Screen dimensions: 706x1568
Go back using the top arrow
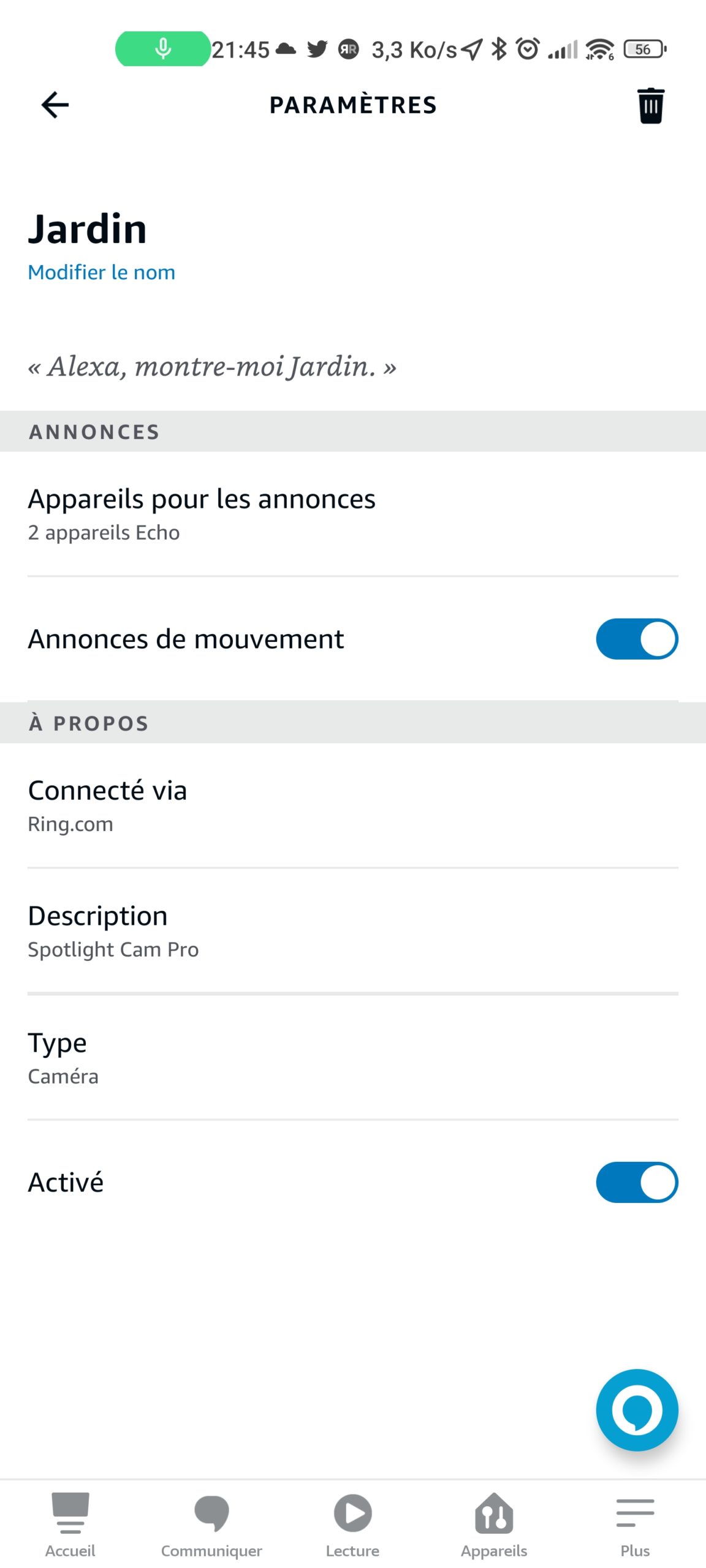(x=55, y=105)
